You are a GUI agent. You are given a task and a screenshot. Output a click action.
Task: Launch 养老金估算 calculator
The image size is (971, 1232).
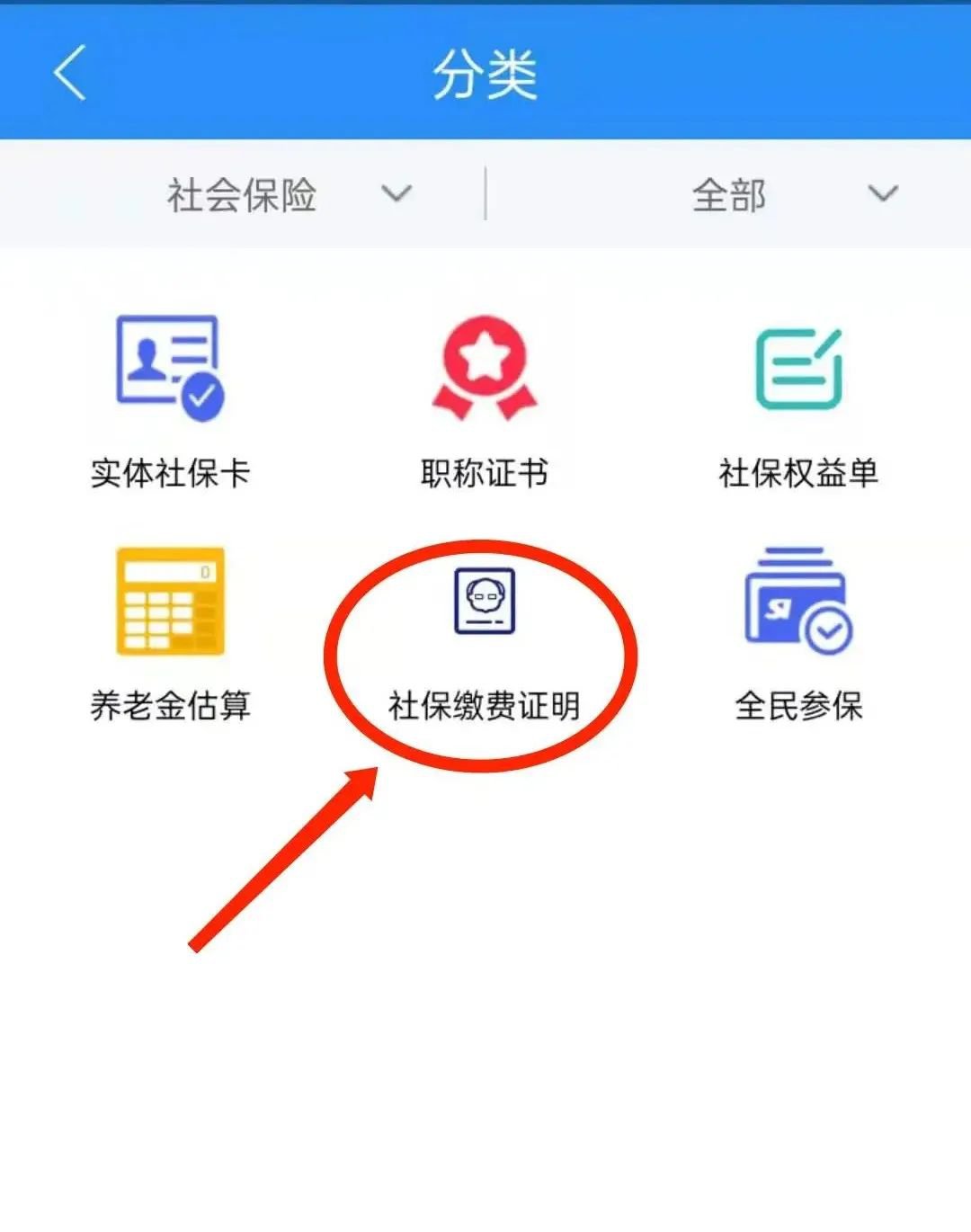tap(169, 634)
